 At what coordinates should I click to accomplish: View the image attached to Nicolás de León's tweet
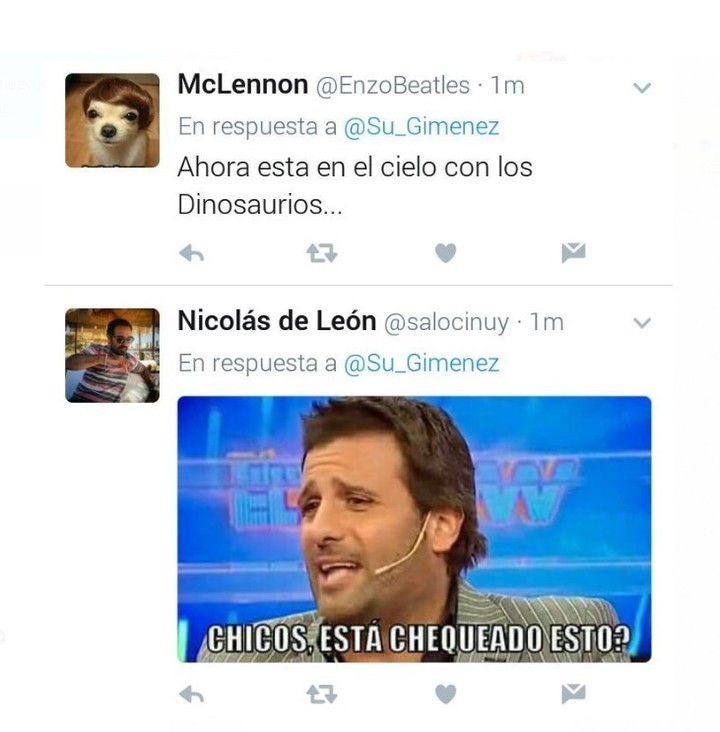tap(414, 529)
